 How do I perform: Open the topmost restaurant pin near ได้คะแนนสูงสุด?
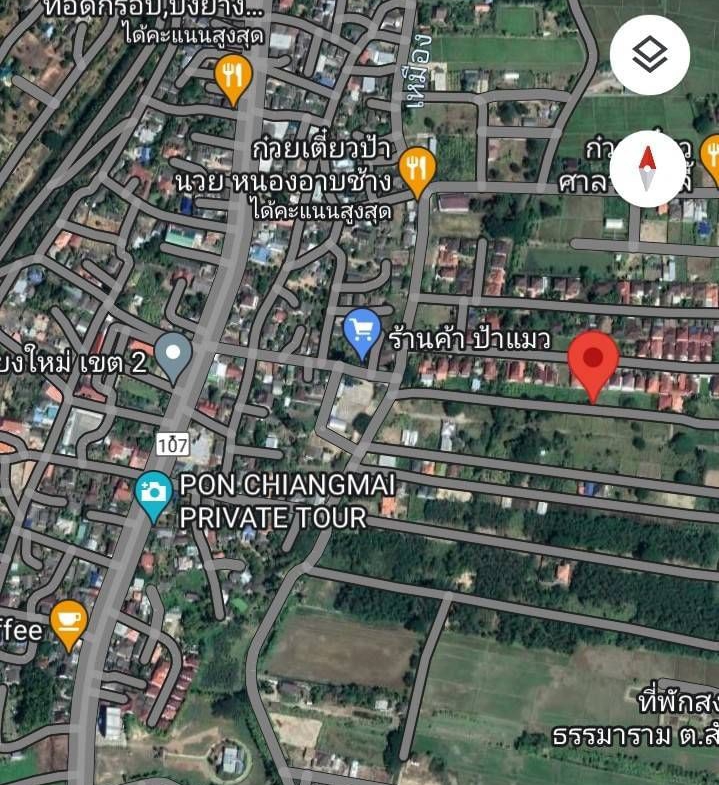click(x=232, y=77)
